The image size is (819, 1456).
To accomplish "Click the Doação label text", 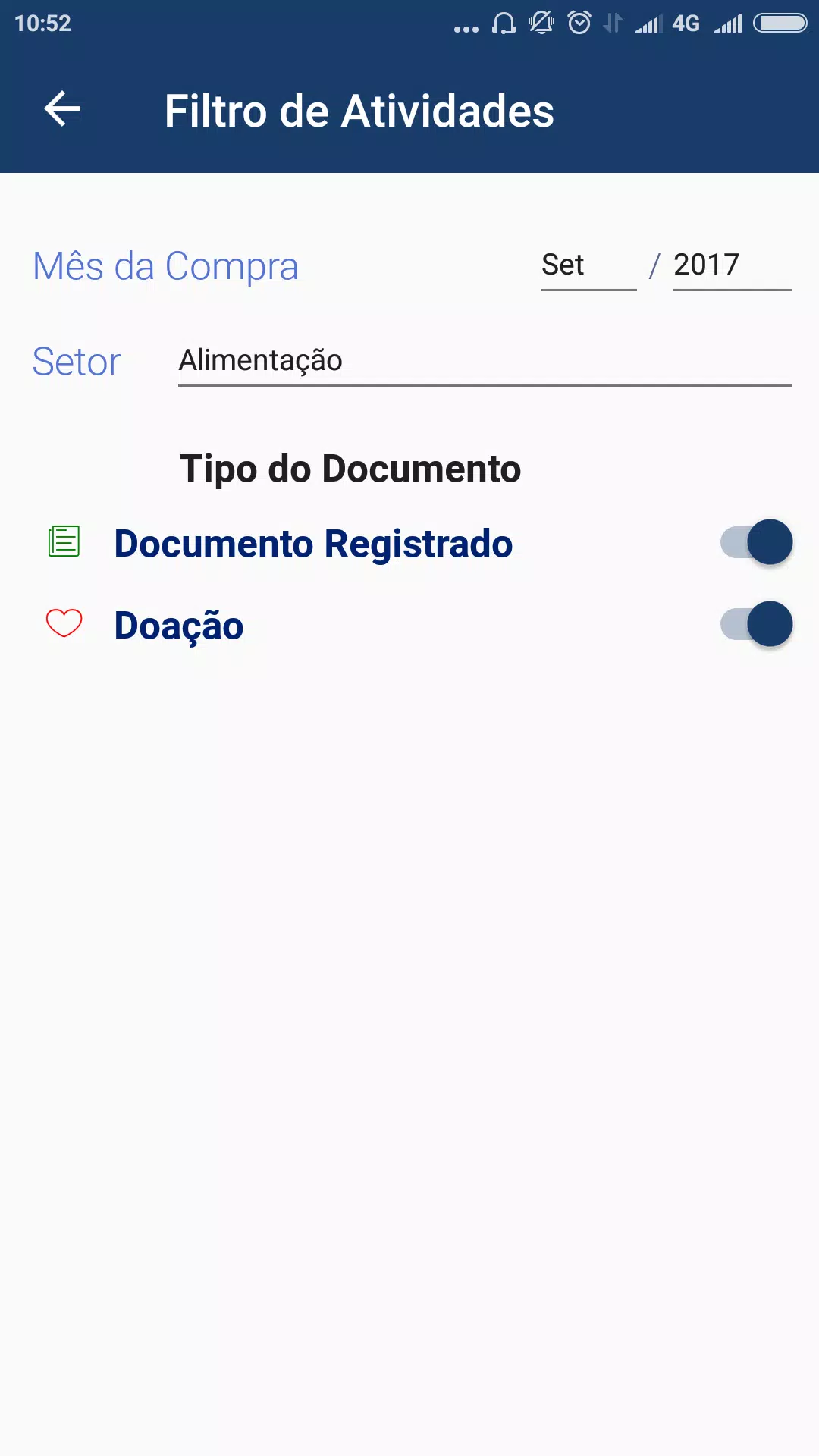I will tap(177, 625).
